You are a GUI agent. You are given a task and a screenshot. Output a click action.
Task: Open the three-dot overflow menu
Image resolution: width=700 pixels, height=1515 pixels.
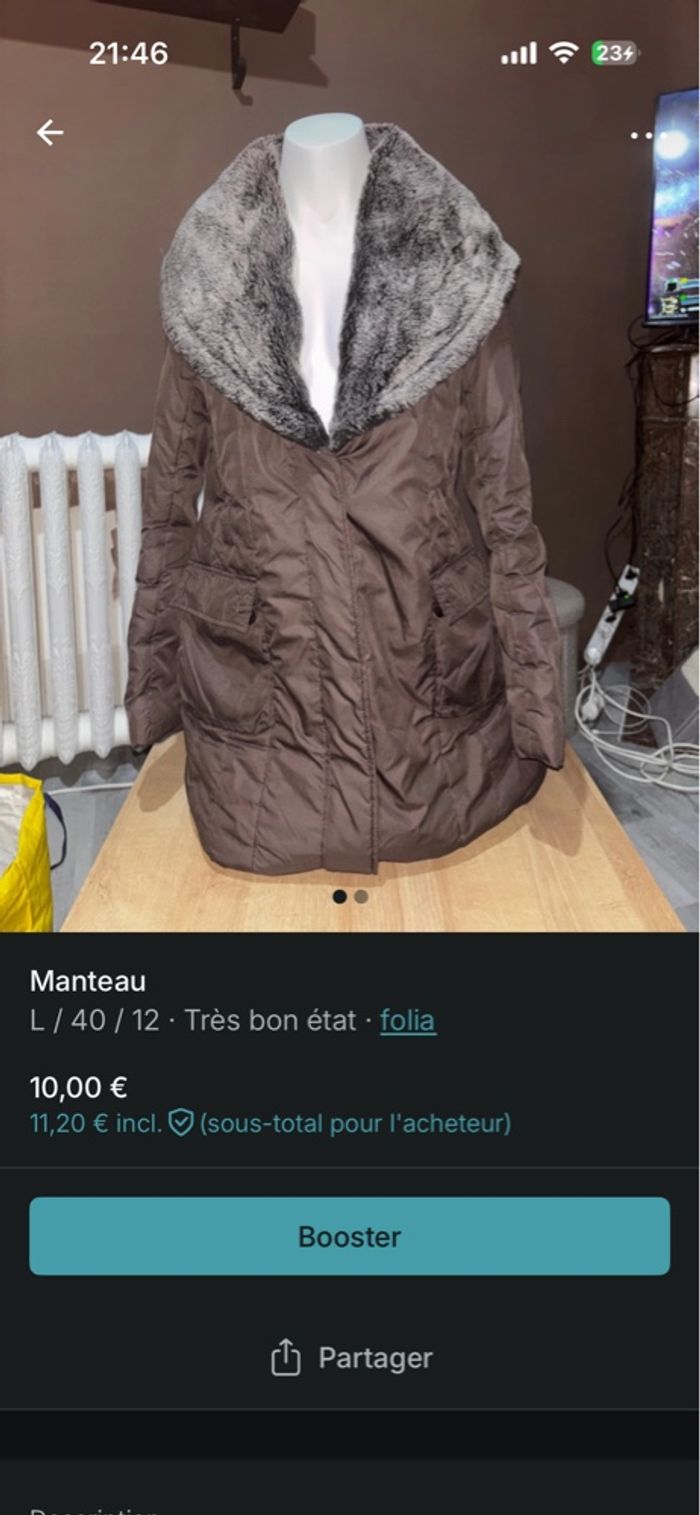tap(648, 135)
